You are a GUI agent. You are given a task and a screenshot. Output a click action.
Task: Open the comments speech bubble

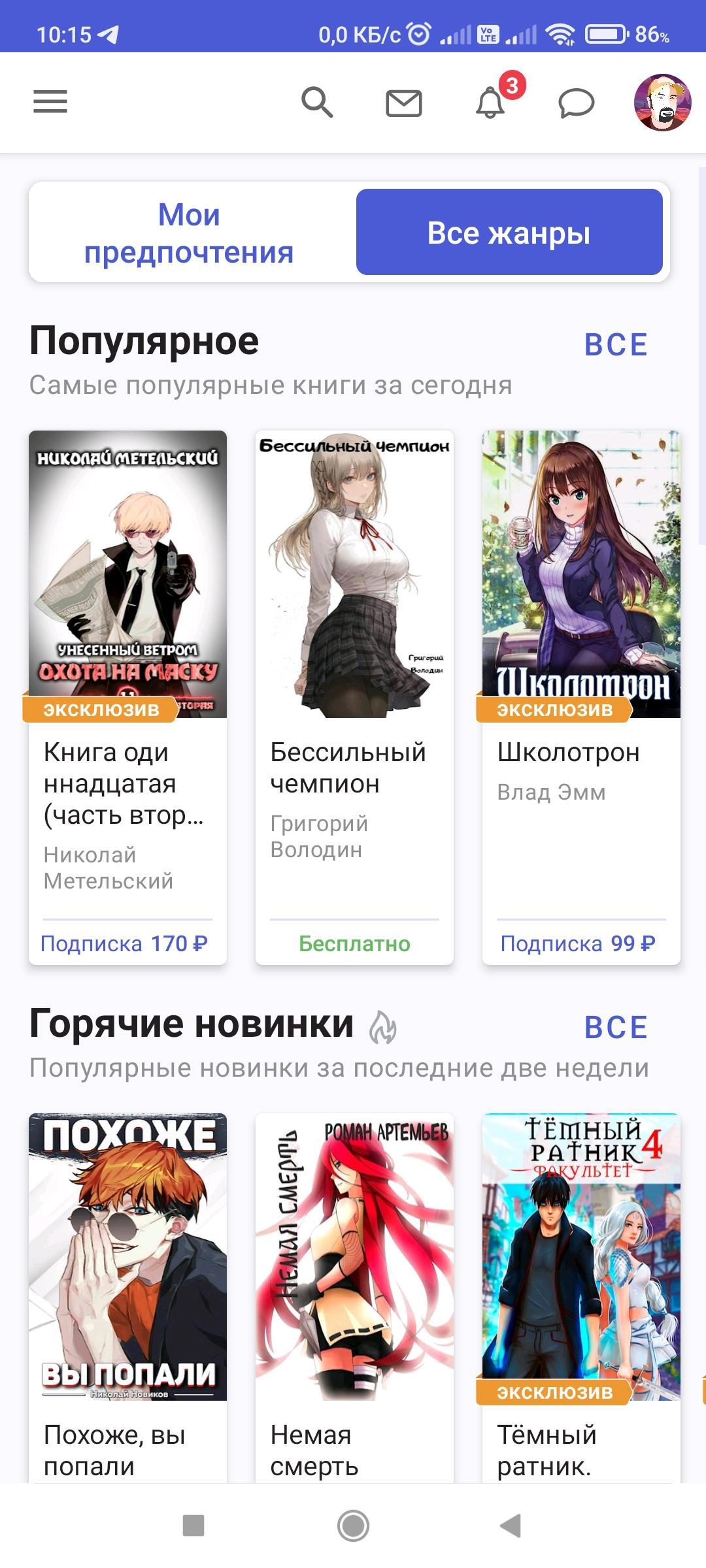[x=576, y=103]
